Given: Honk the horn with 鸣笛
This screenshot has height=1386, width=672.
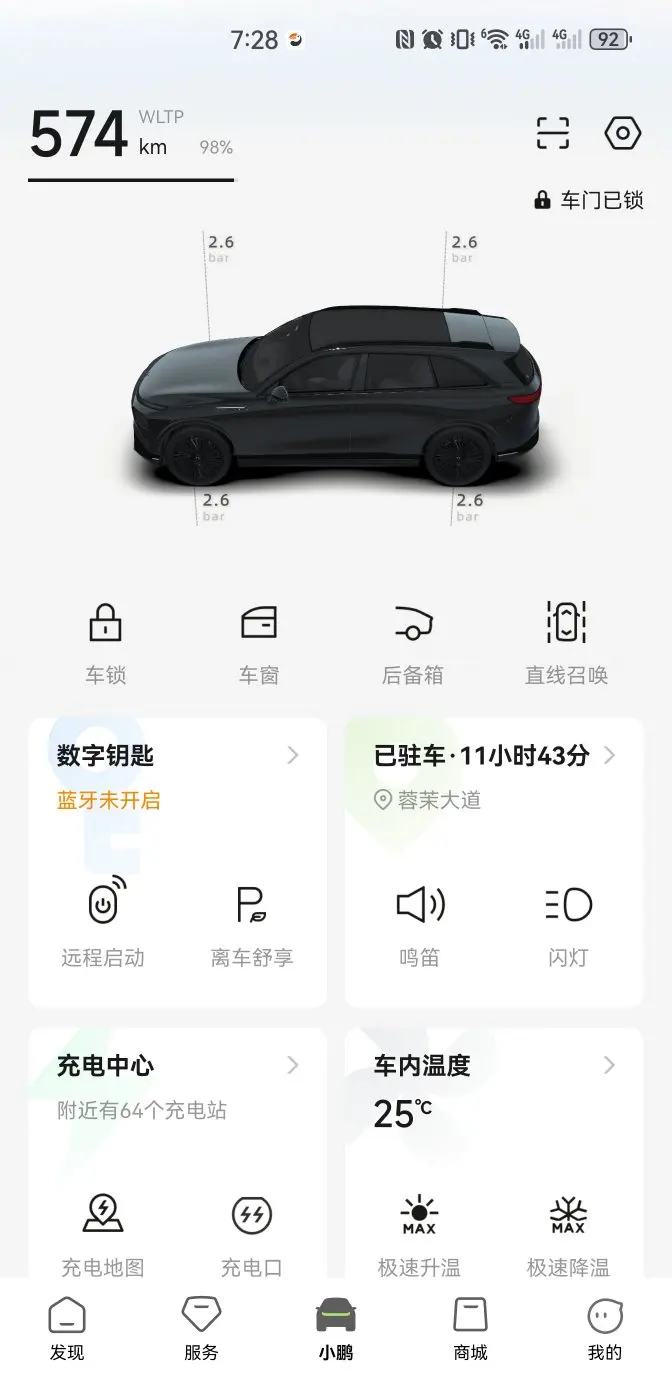Looking at the screenshot, I should 420,921.
